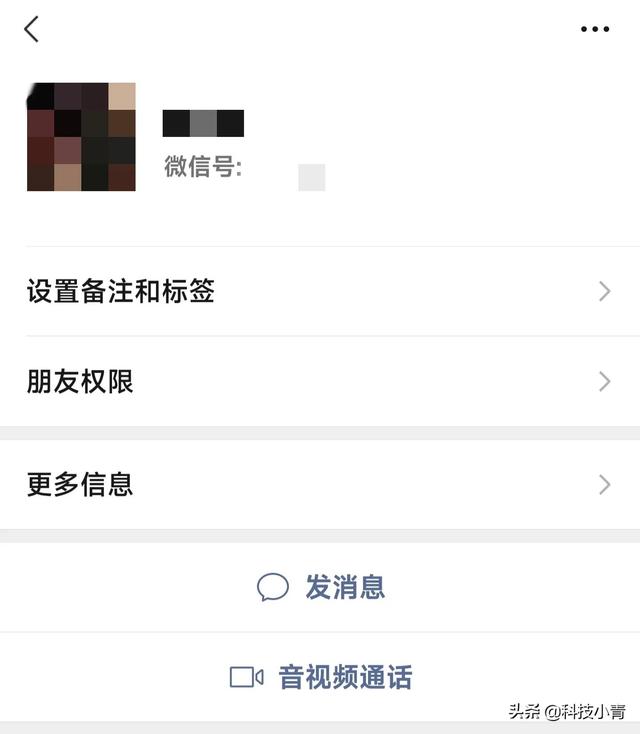640x734 pixels.
Task: Start 音视频通话 with this contact
Action: point(321,677)
